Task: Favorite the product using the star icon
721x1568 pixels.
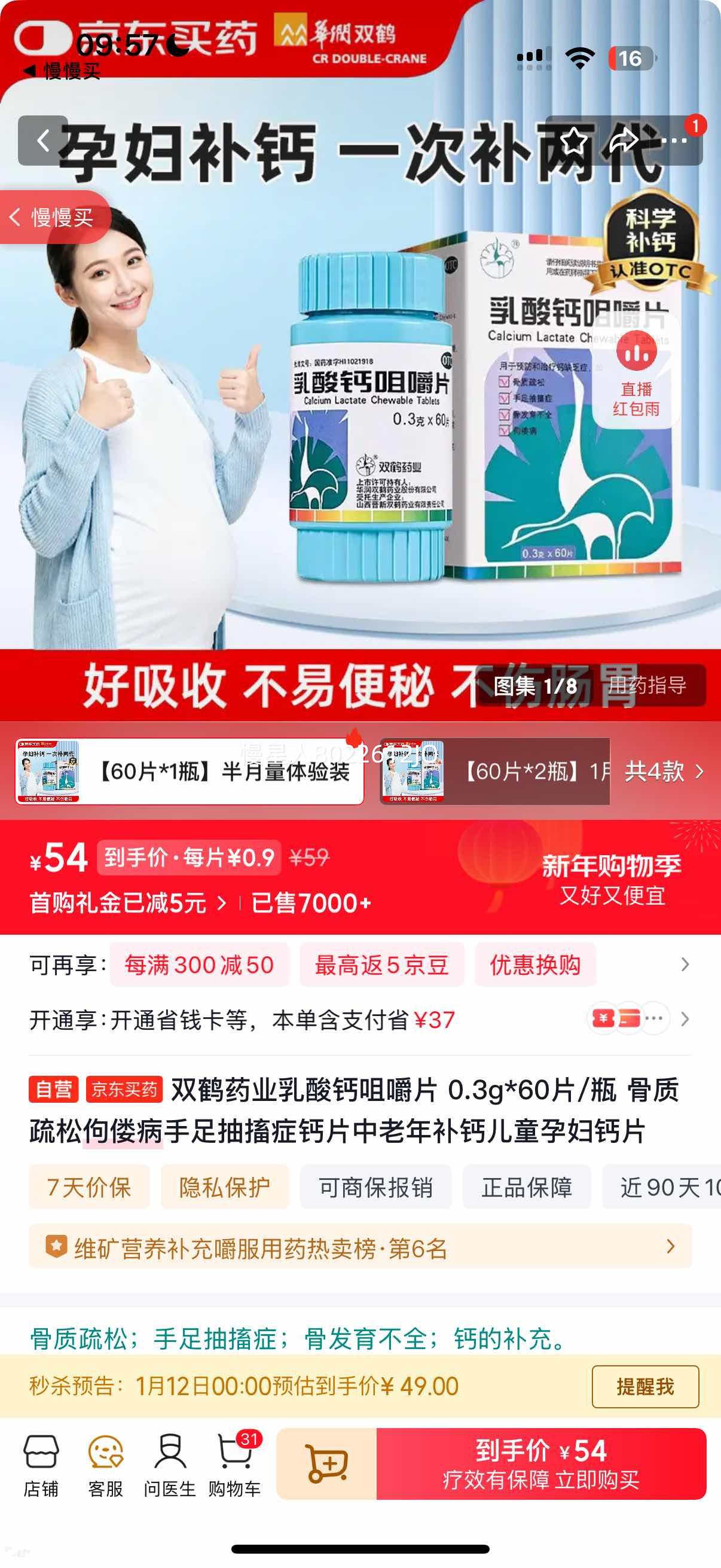Action: tap(575, 141)
